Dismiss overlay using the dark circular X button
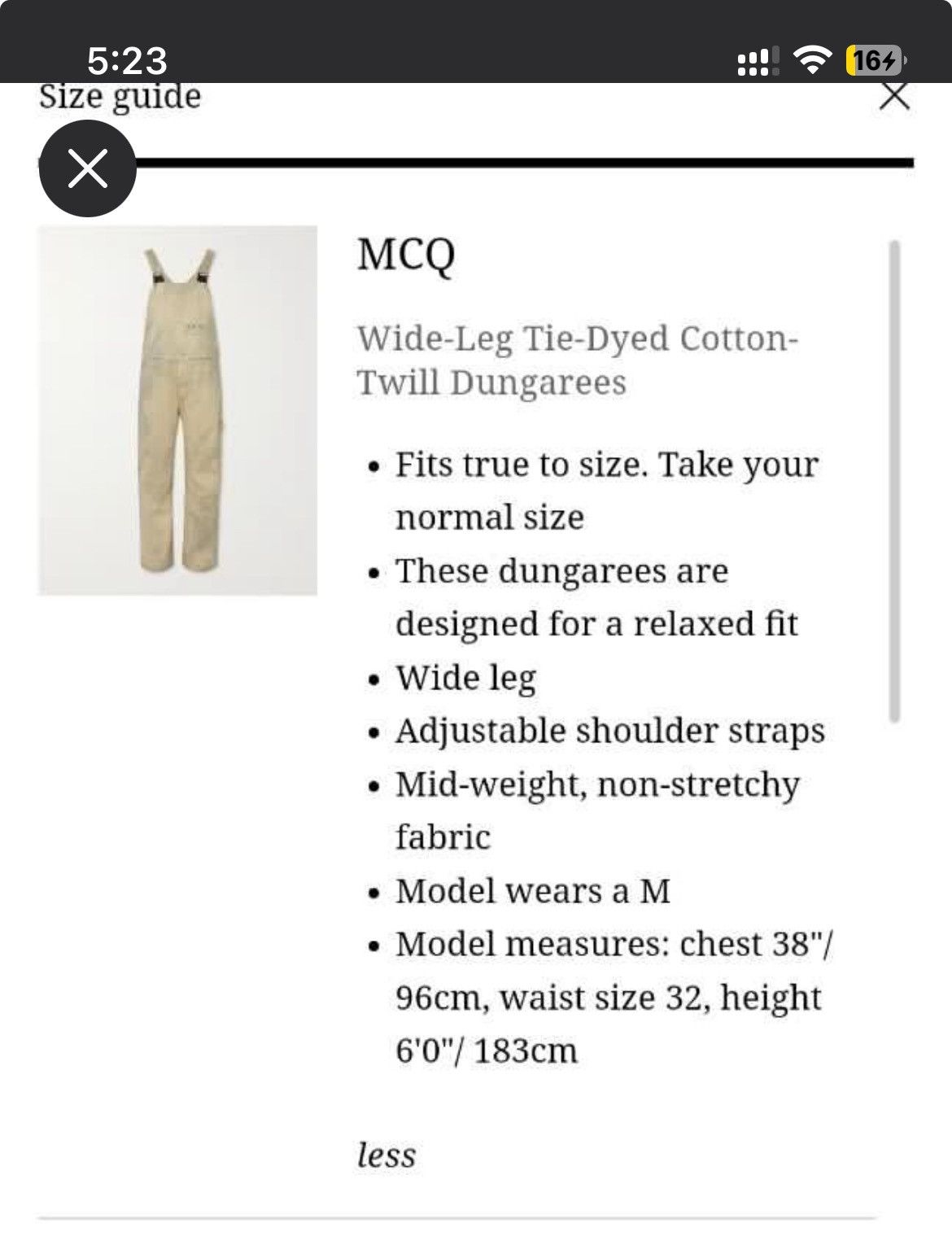Image resolution: width=952 pixels, height=1245 pixels. click(x=88, y=168)
